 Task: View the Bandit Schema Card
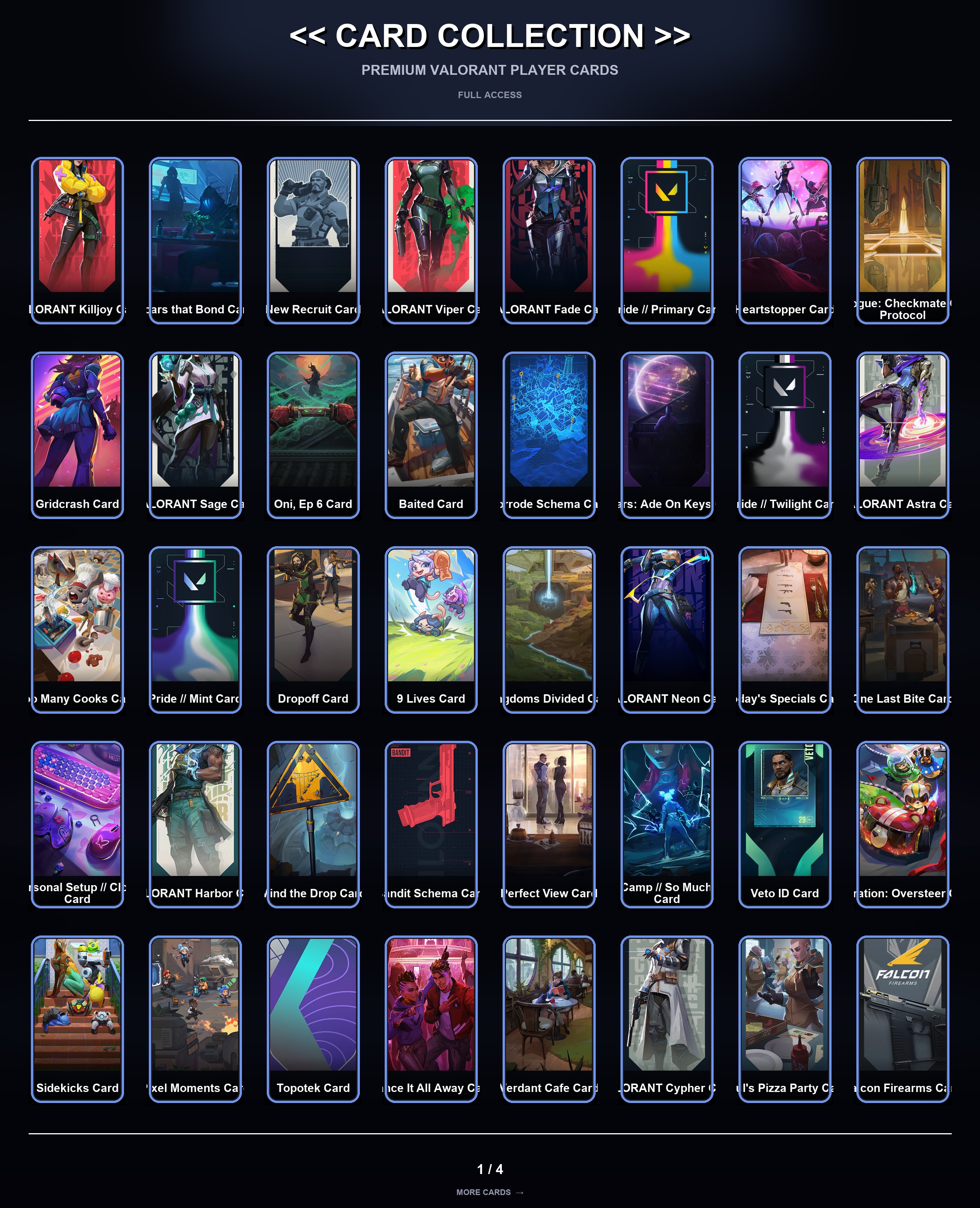(x=431, y=825)
